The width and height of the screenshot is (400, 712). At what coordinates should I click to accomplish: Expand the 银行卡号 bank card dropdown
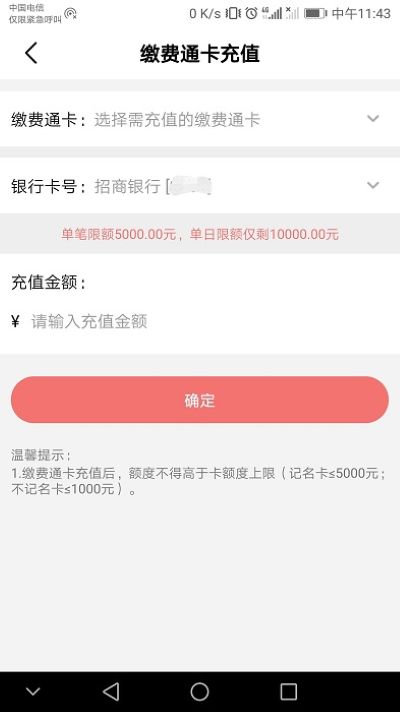(200, 185)
